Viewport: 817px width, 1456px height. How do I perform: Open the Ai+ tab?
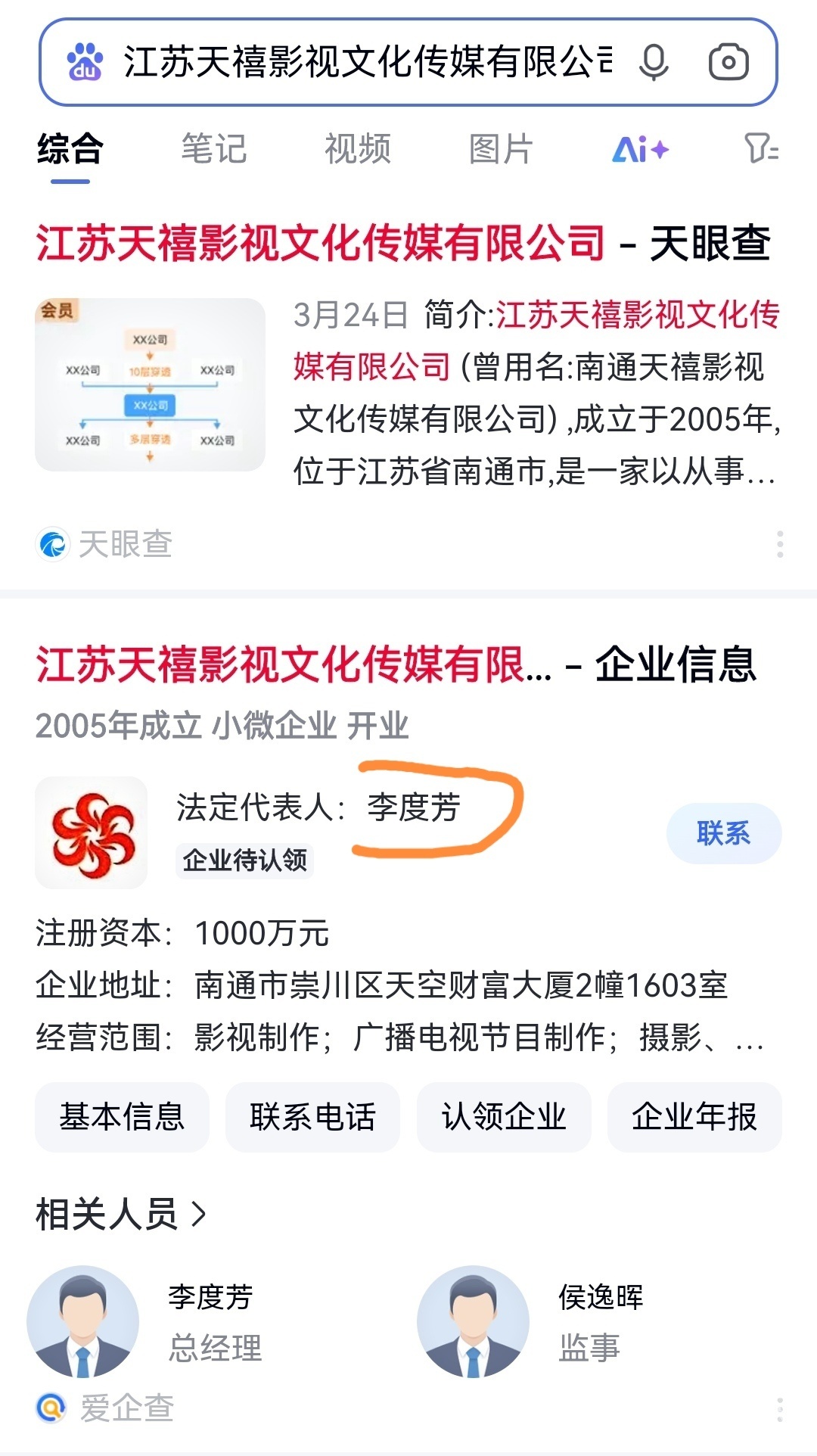tap(640, 149)
